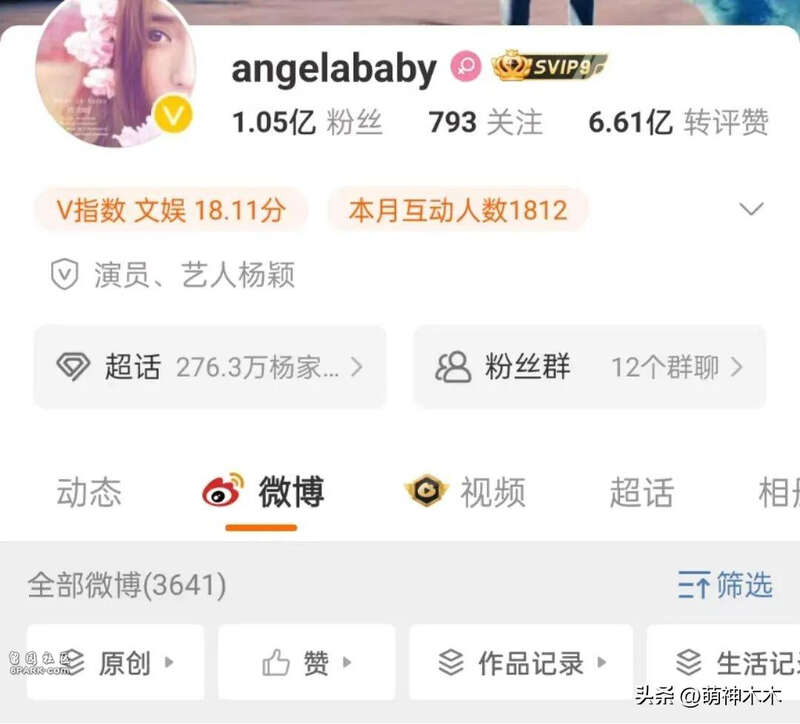Select the 生活记录 filter chip

pos(735,662)
